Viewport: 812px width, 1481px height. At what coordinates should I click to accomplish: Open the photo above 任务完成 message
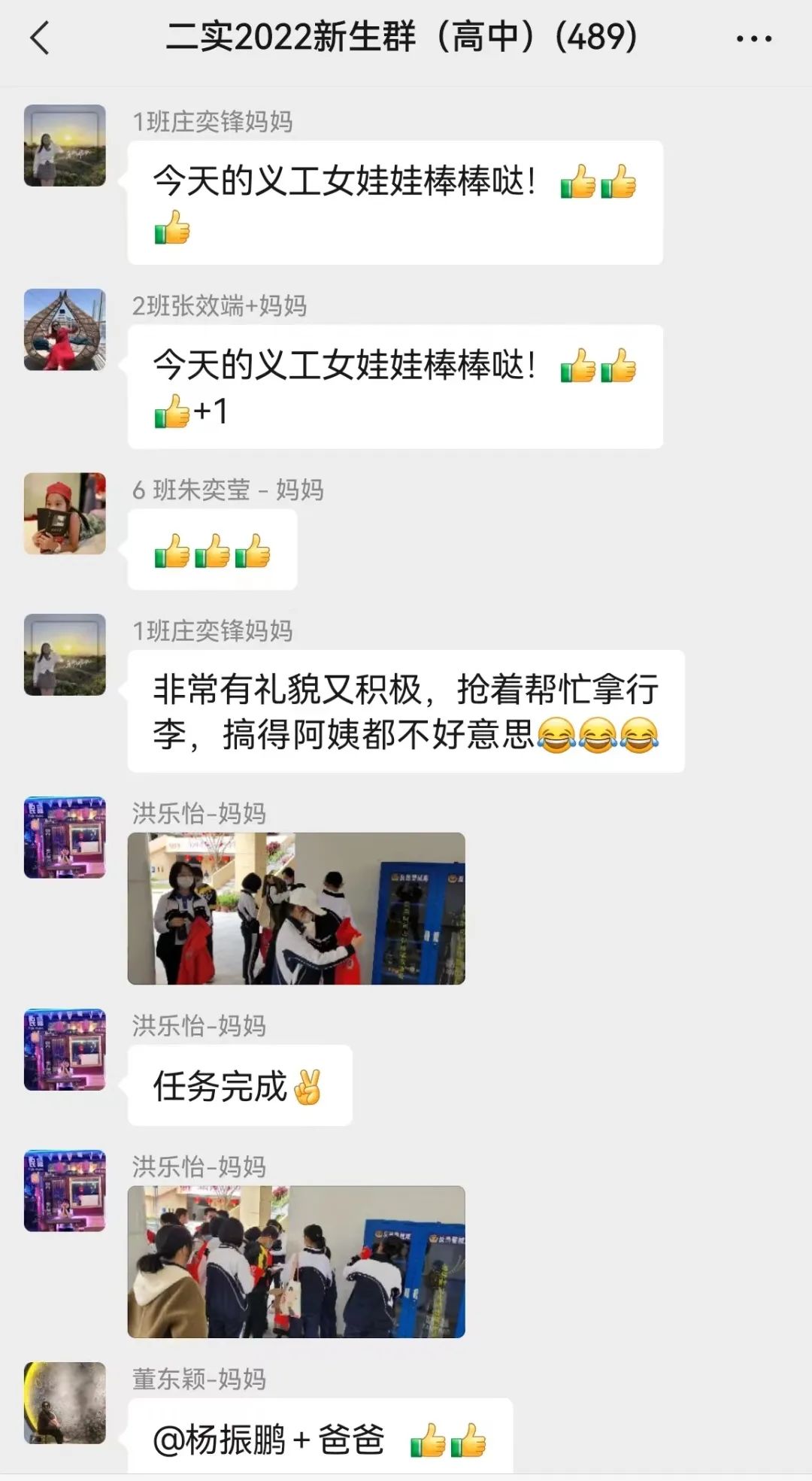click(x=296, y=909)
